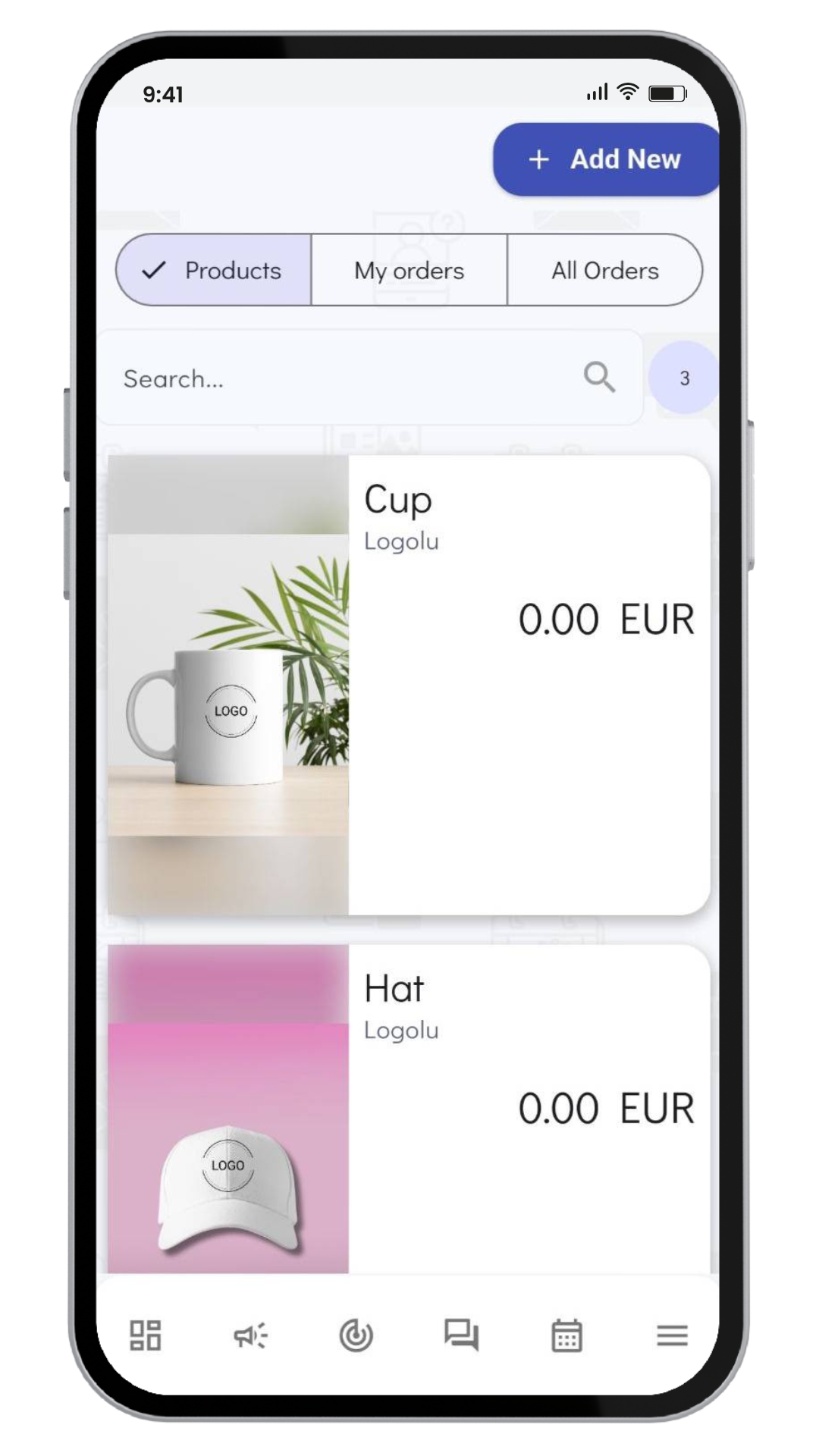Switch to the All Orders tab
The image size is (819, 1456).
point(604,270)
